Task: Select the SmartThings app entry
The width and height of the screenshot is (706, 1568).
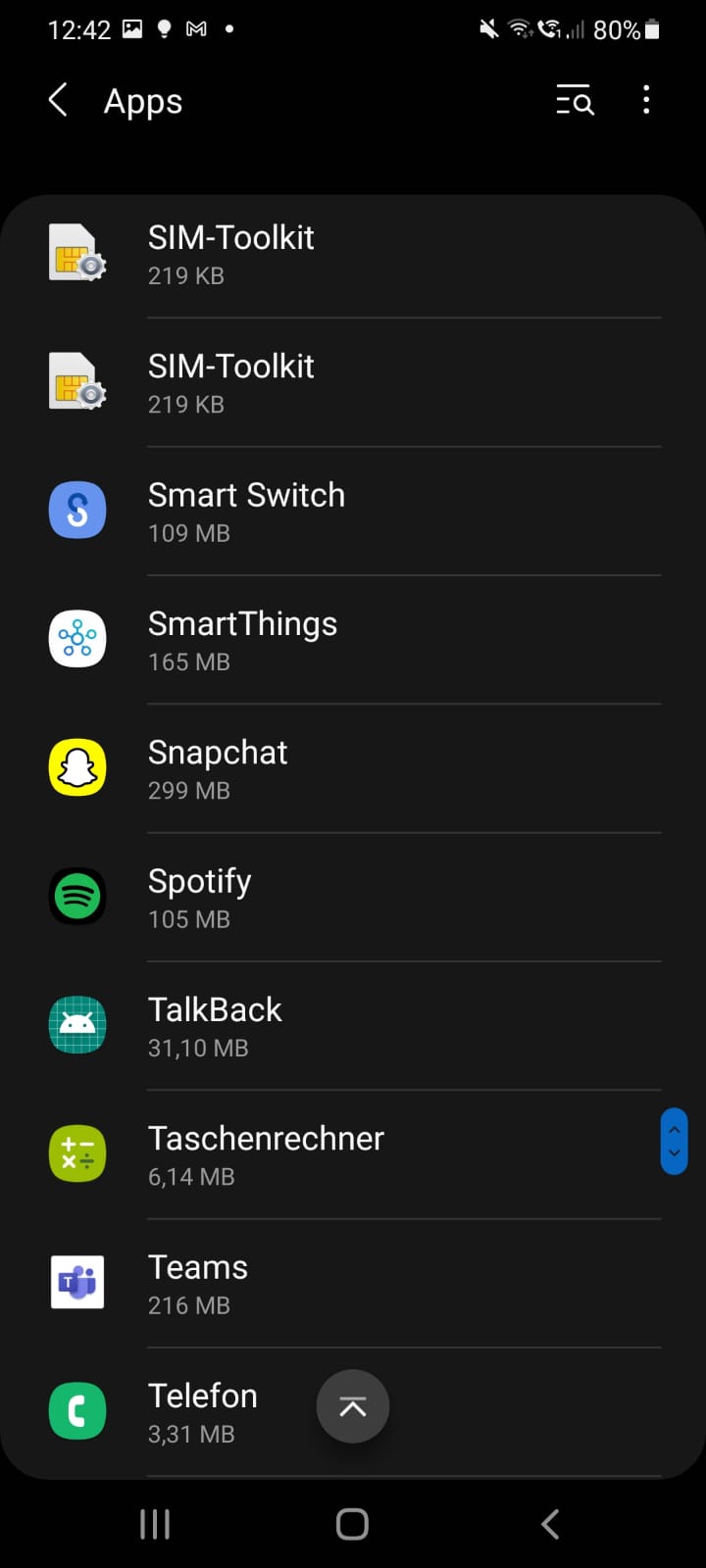Action: click(x=353, y=640)
